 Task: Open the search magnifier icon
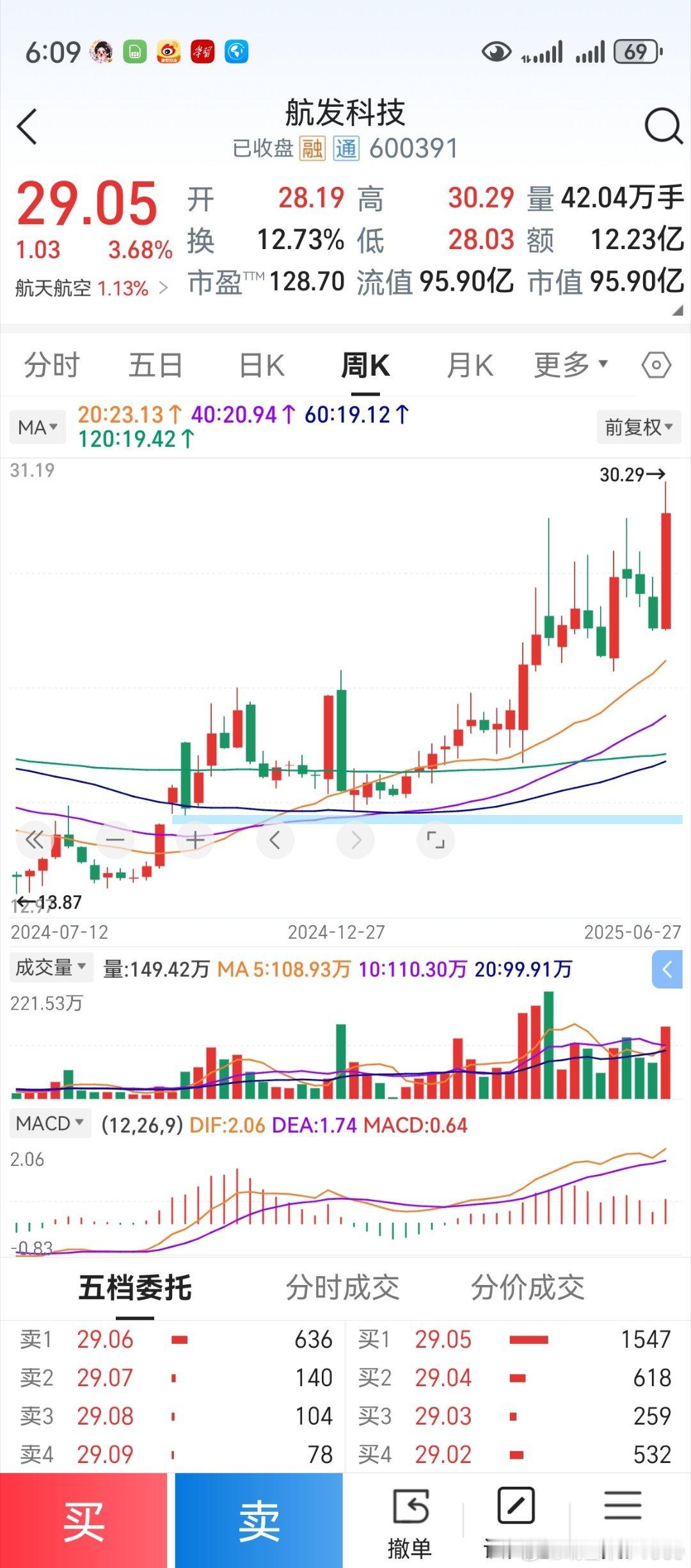pyautogui.click(x=663, y=125)
